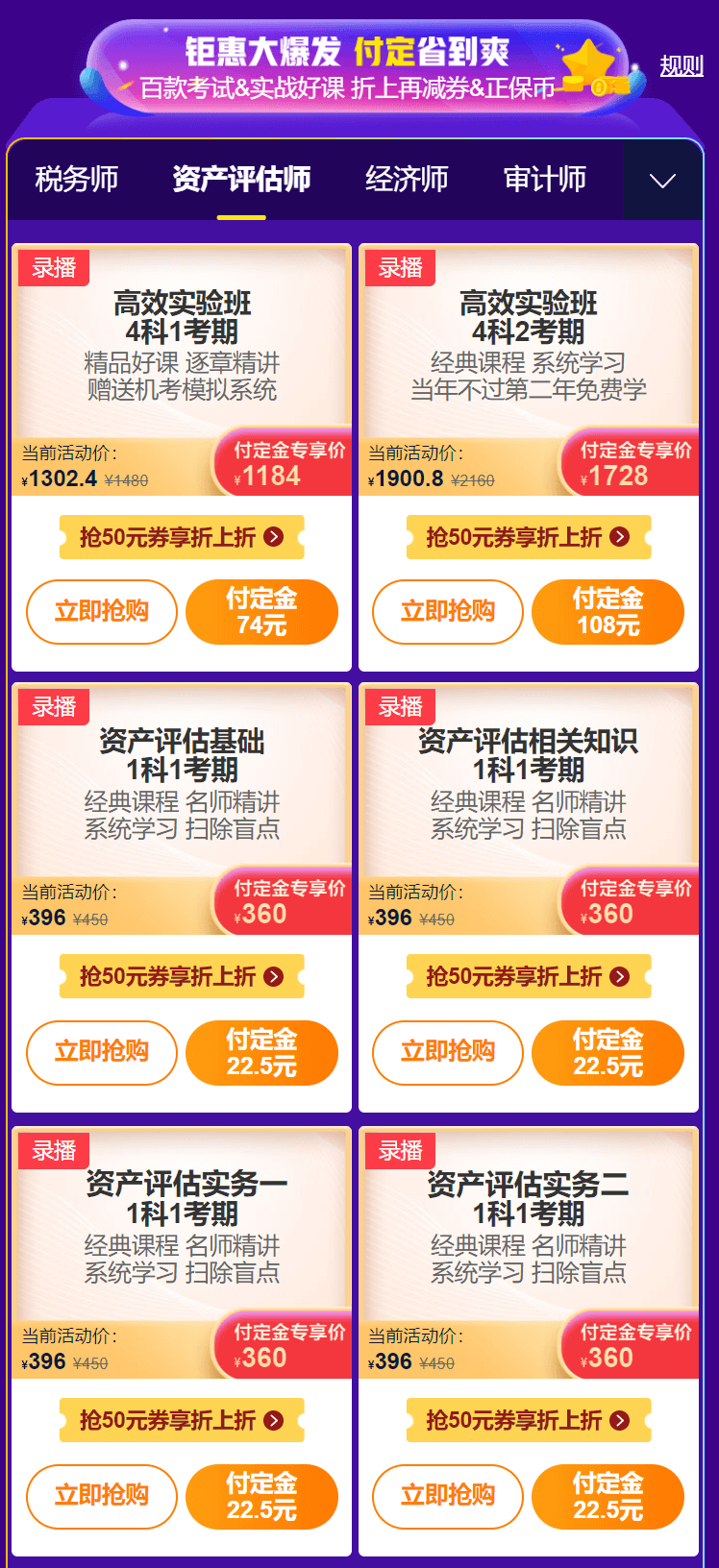This screenshot has height=1568, width=719.
Task: Click the 录播 badge on 资产评估实务二 card
Action: (399, 1150)
